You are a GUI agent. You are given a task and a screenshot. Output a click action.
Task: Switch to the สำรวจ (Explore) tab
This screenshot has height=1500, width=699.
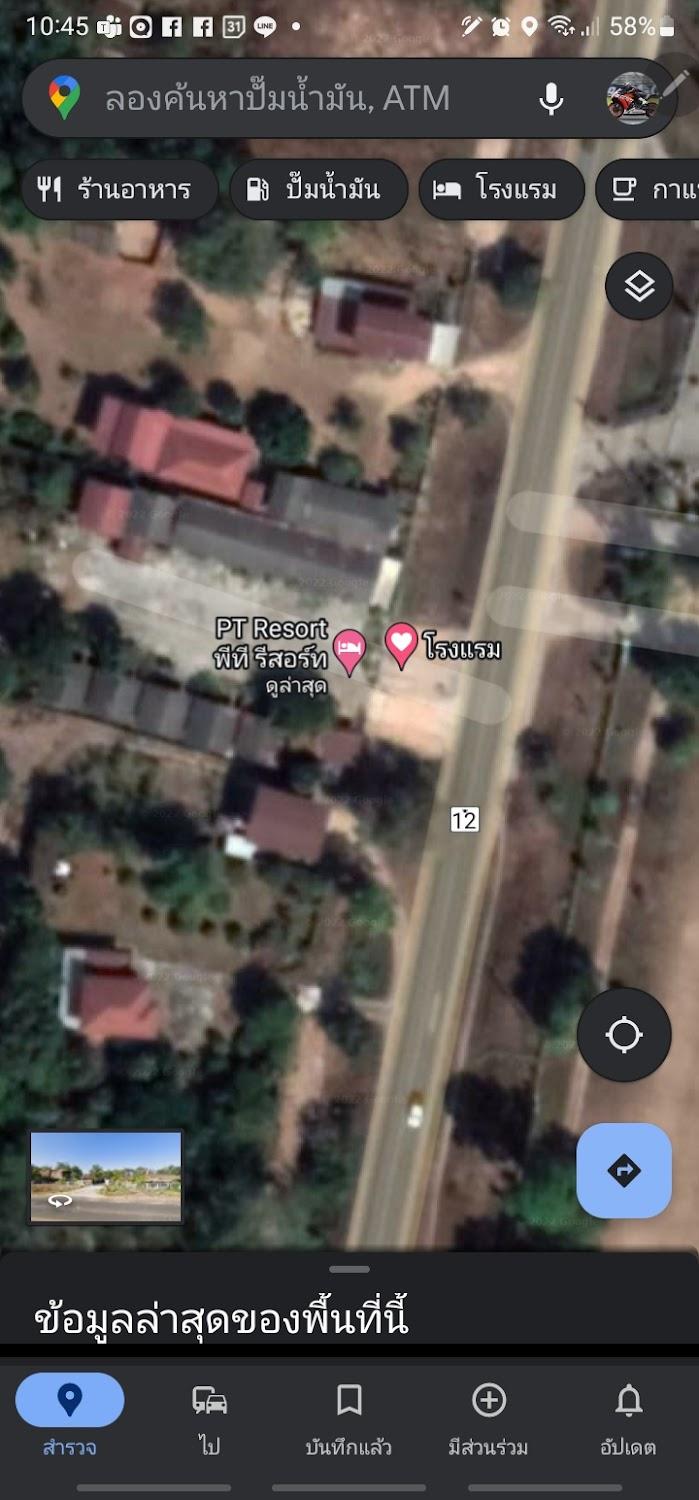[70, 1414]
